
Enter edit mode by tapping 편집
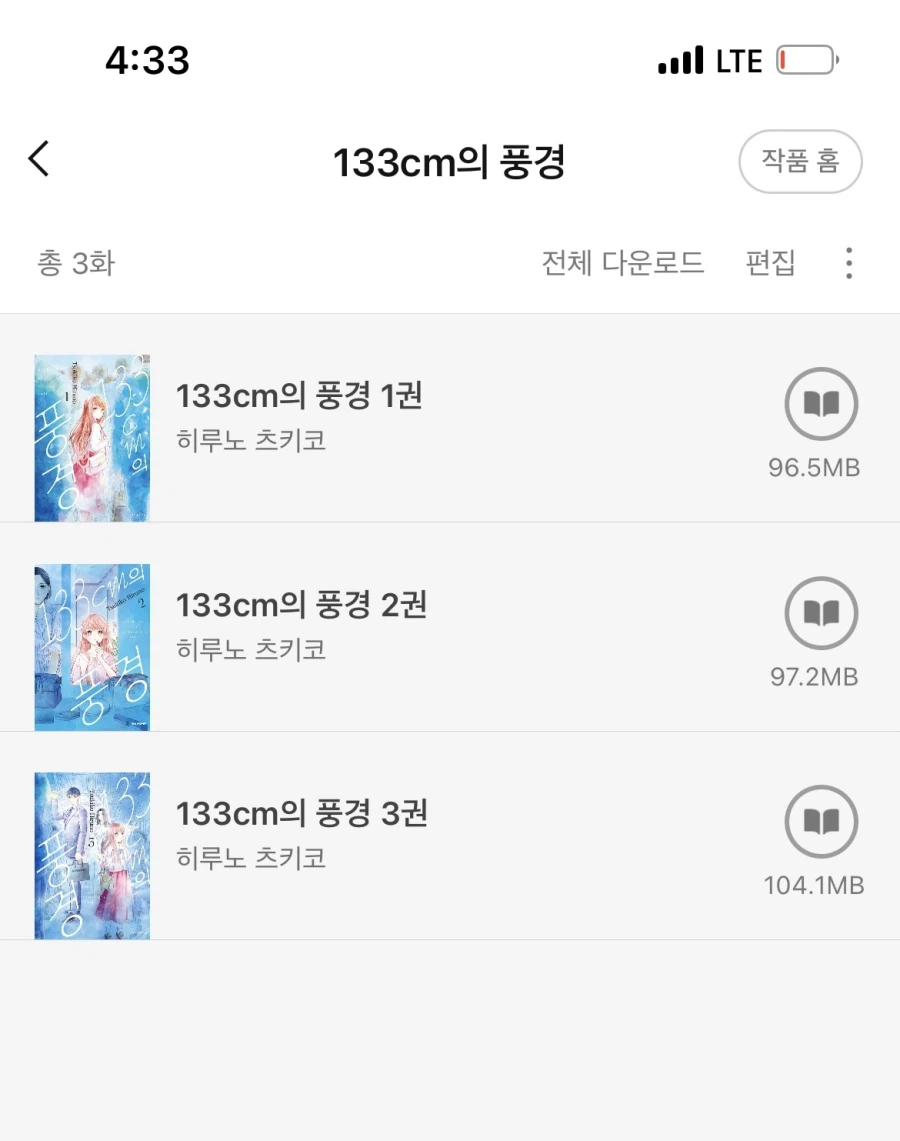770,263
